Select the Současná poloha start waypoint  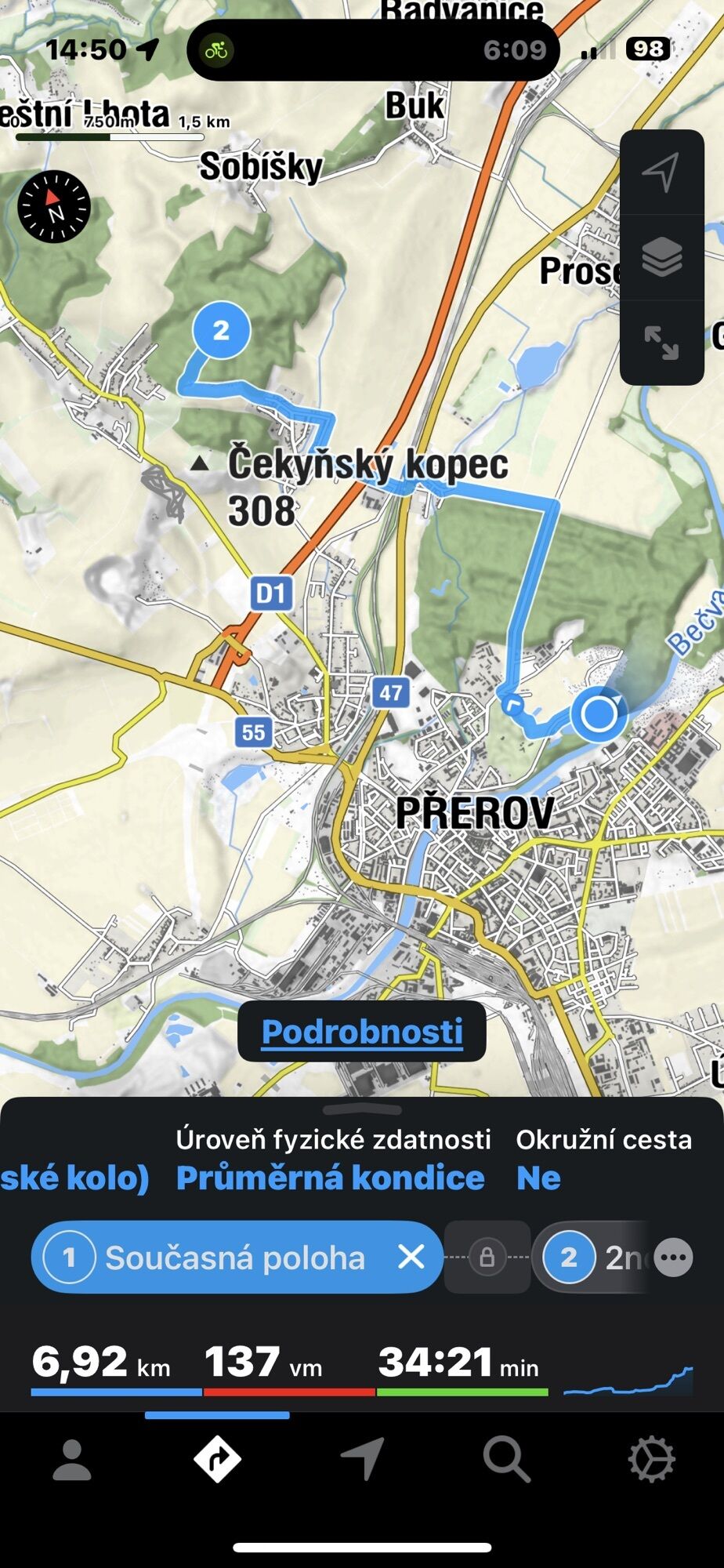[233, 1258]
